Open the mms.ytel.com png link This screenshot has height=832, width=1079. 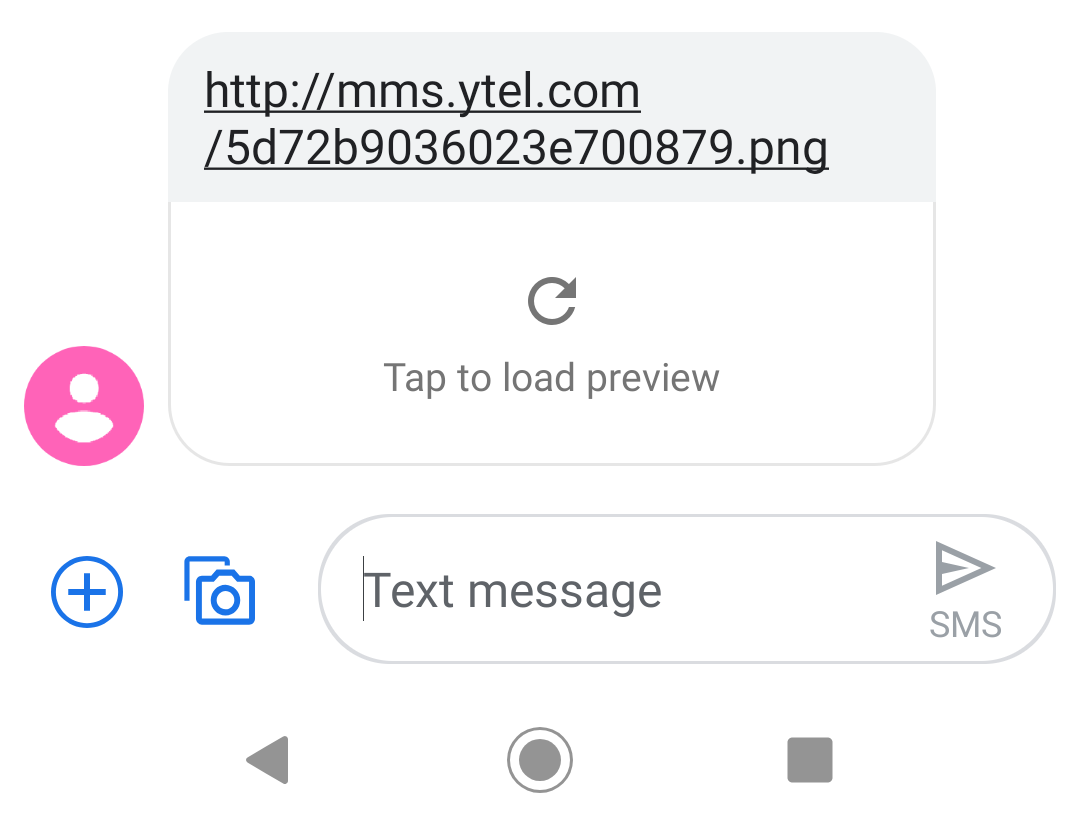pos(516,121)
